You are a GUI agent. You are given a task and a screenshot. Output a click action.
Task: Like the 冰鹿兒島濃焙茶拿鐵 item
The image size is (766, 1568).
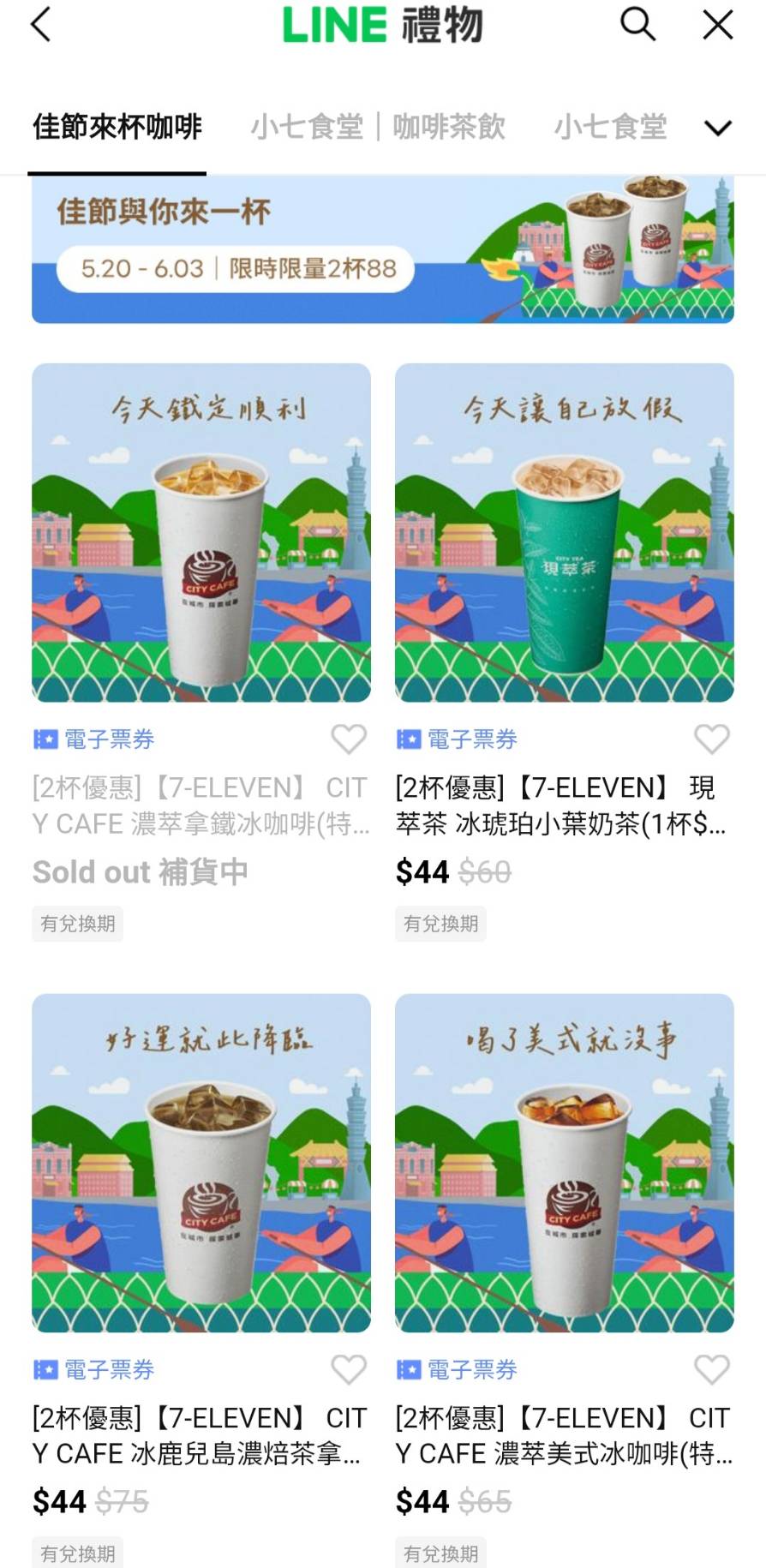coord(348,1368)
